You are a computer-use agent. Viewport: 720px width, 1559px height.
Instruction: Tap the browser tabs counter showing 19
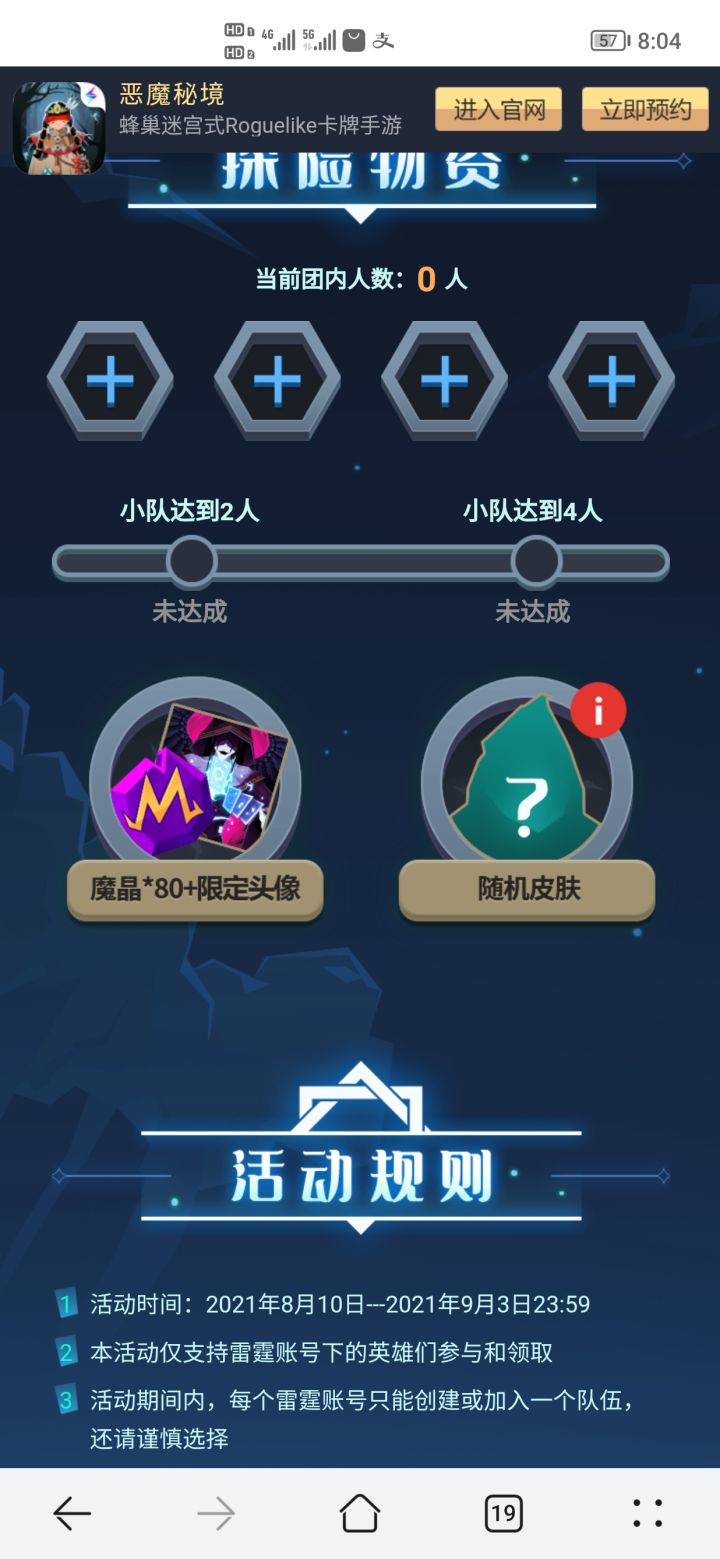point(504,1513)
